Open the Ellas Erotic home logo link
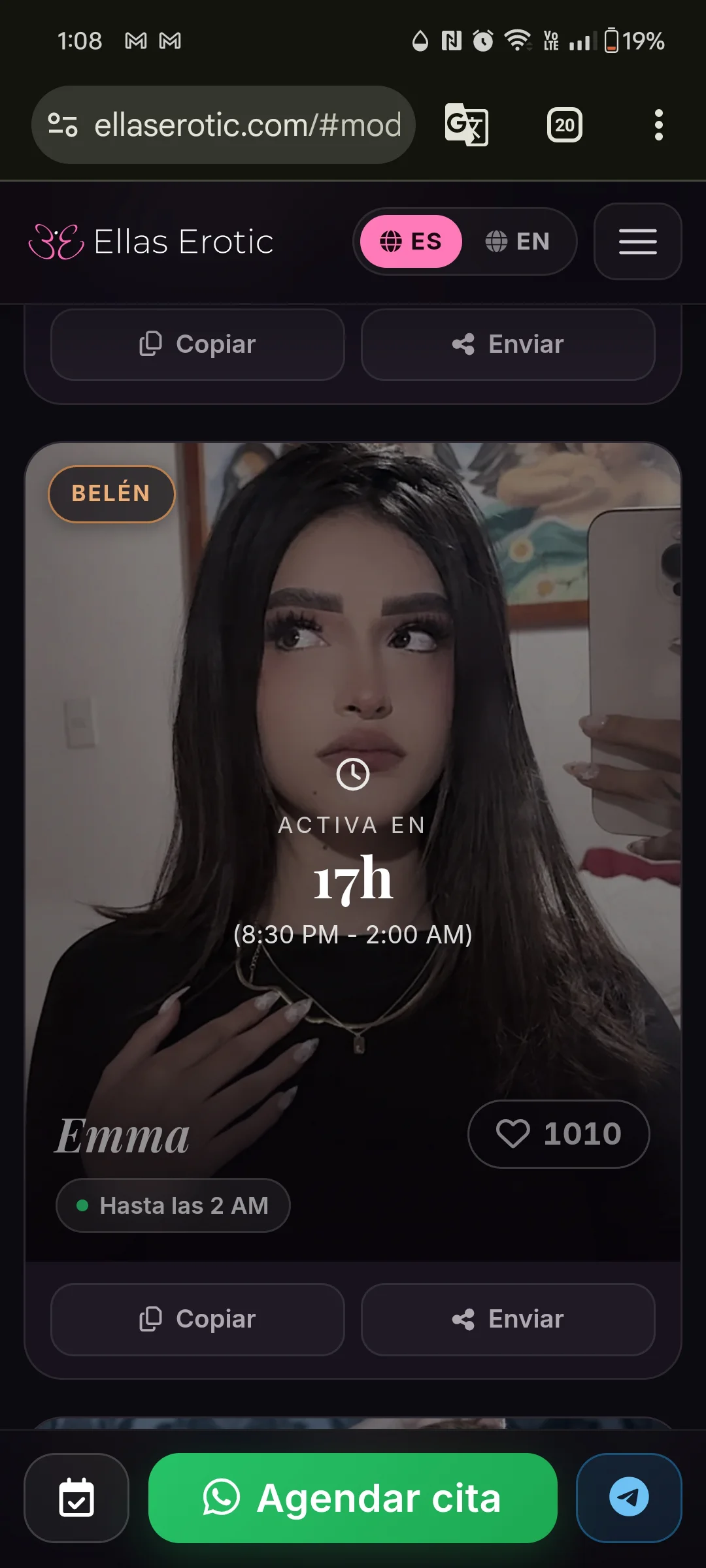The height and width of the screenshot is (1568, 706). point(151,242)
